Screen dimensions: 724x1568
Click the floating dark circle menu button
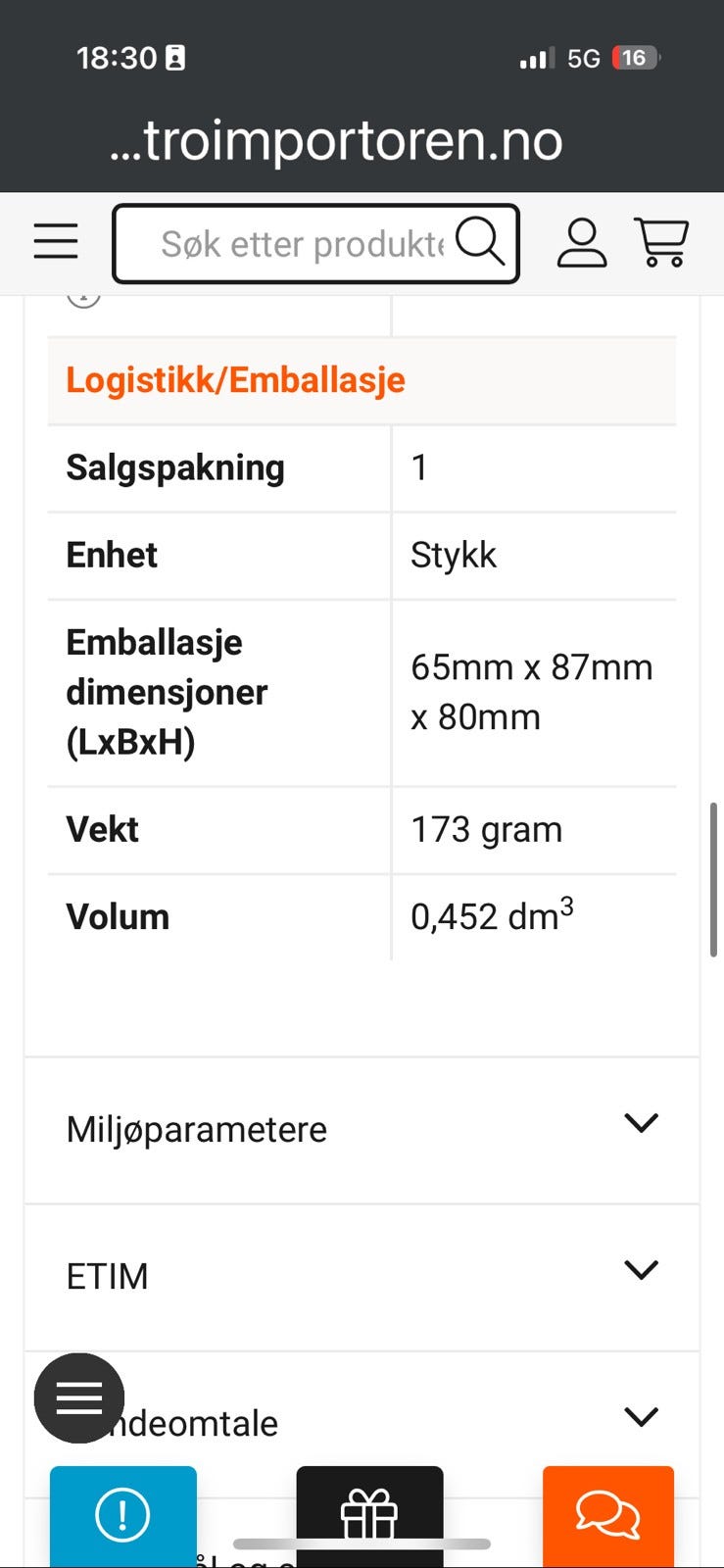click(x=78, y=1398)
